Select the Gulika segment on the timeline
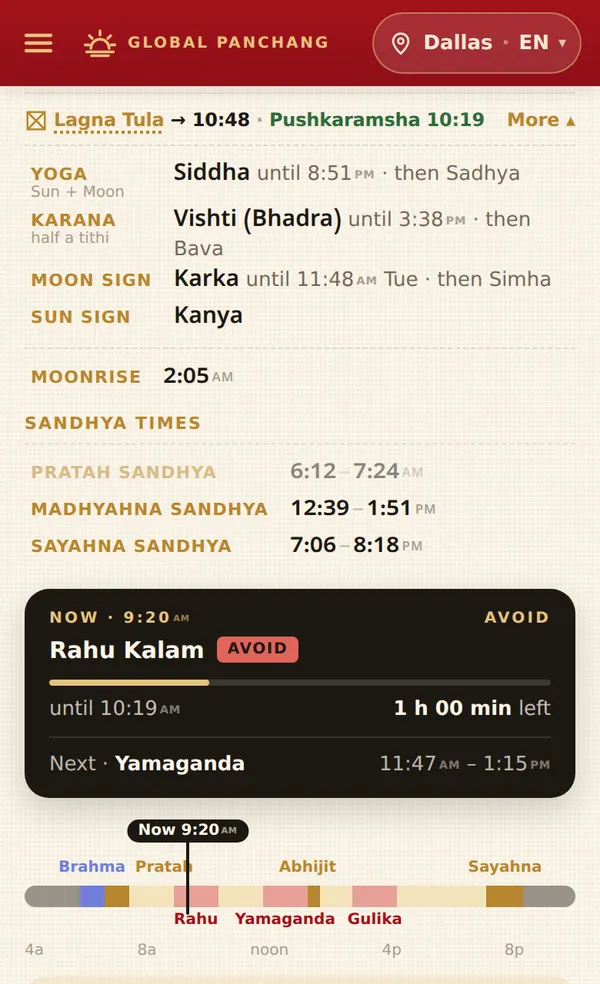Viewport: 600px width, 984px height. click(x=374, y=896)
